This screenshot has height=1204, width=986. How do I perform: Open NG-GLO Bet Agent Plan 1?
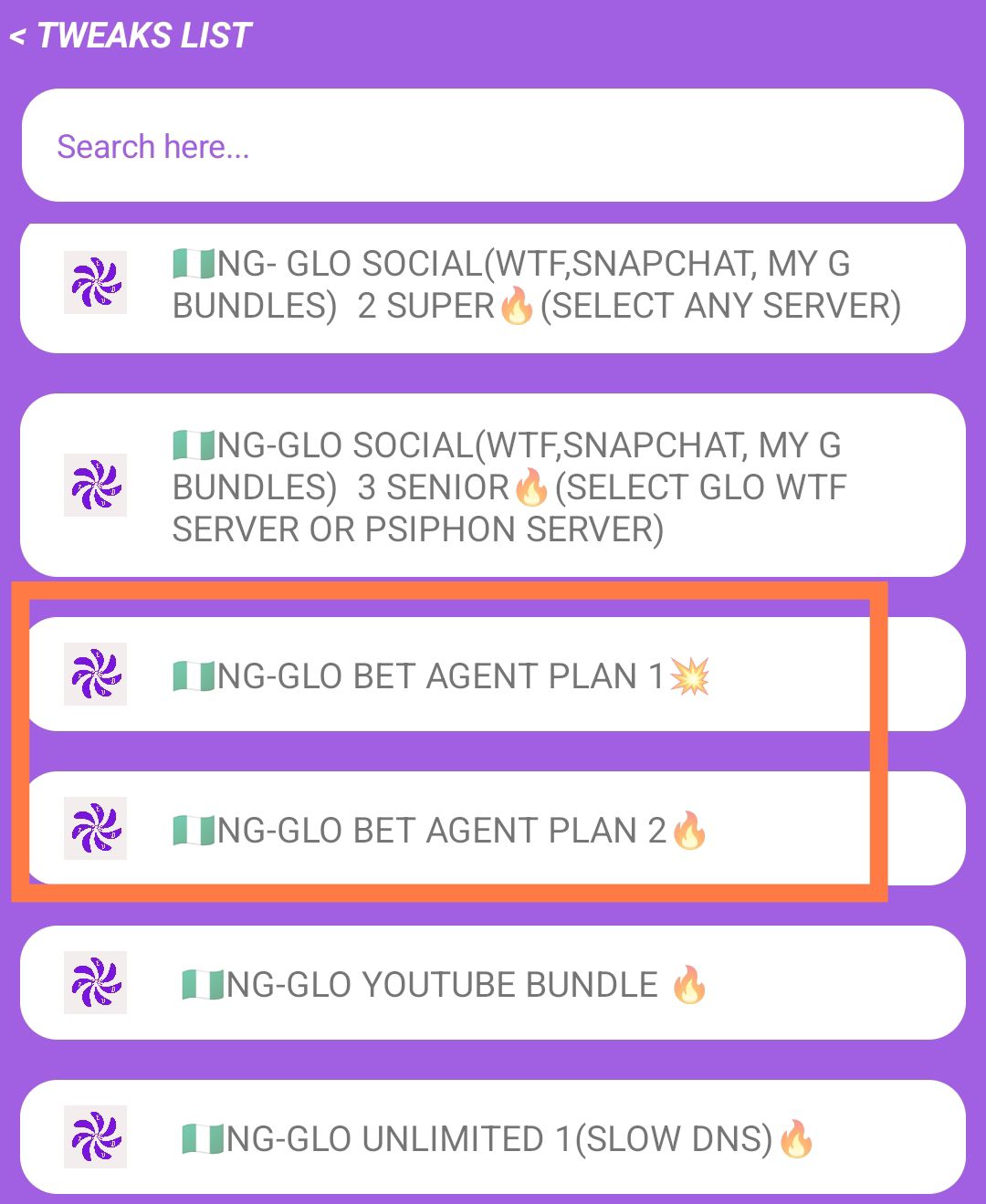pos(493,675)
